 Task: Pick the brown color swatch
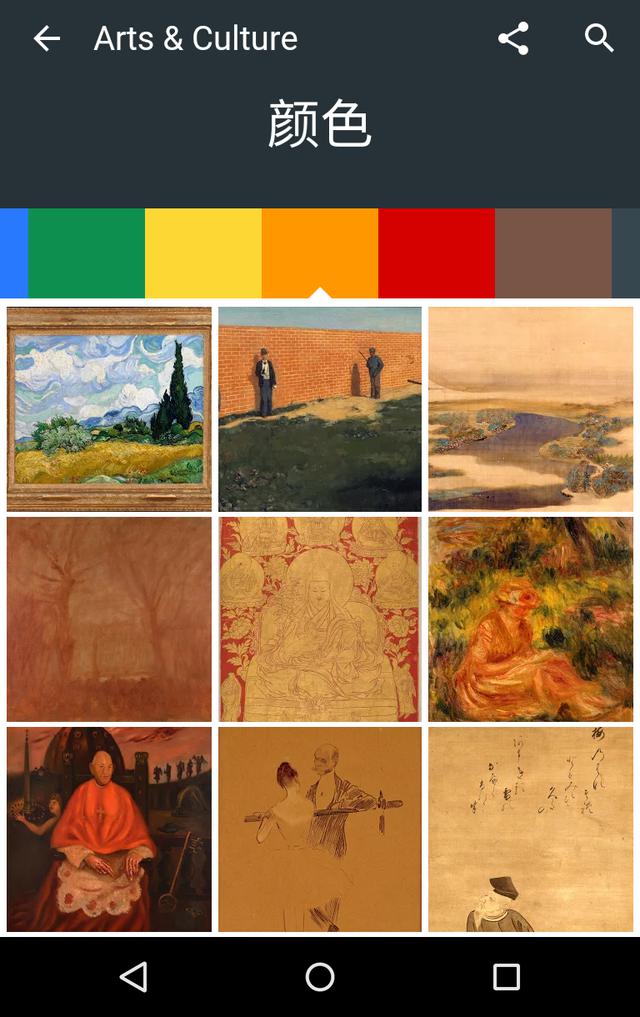pos(553,252)
